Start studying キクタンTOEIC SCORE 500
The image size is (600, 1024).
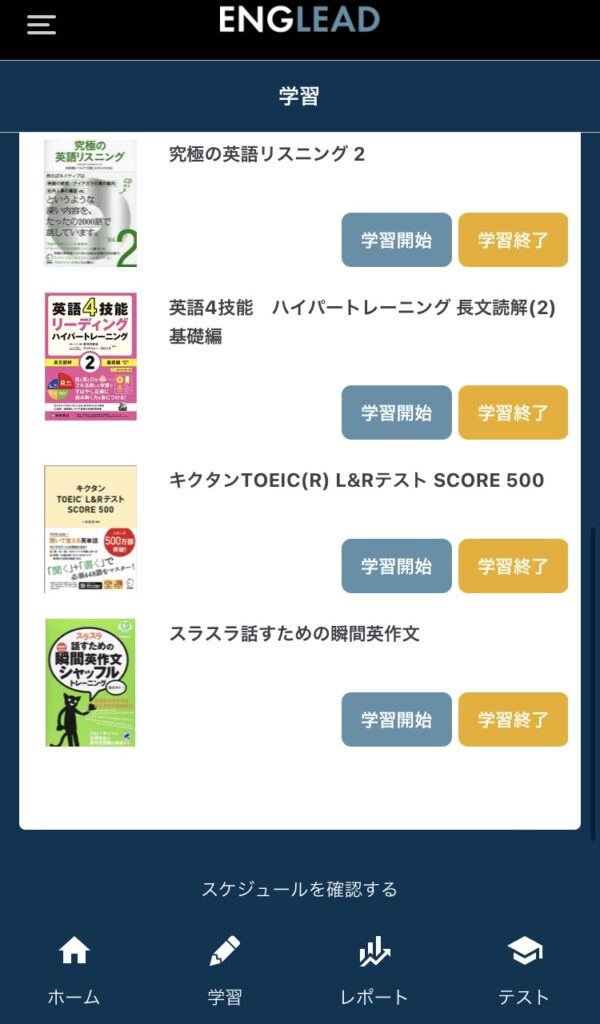click(396, 566)
